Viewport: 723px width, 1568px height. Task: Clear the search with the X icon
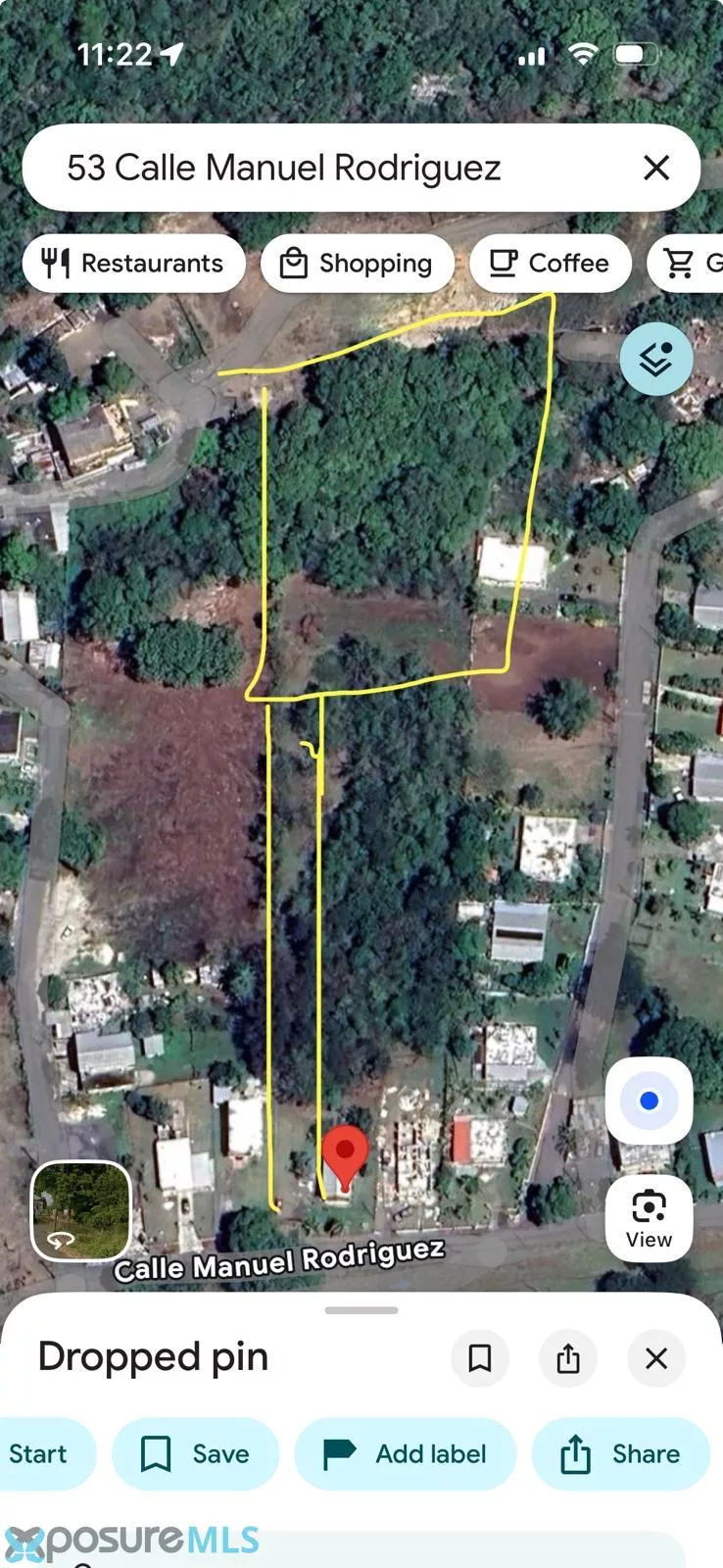656,168
